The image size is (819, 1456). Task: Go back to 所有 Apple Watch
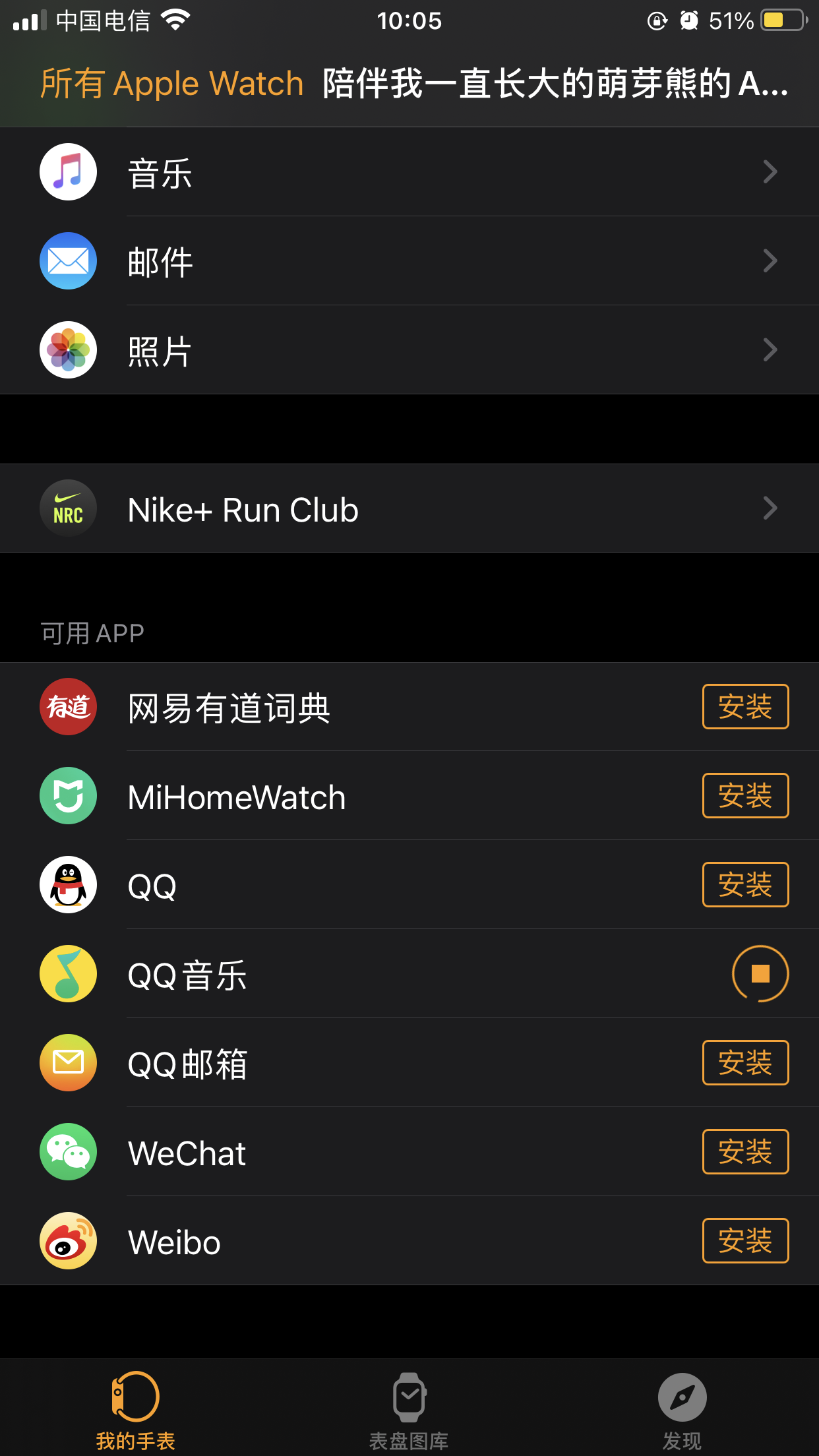[x=171, y=84]
